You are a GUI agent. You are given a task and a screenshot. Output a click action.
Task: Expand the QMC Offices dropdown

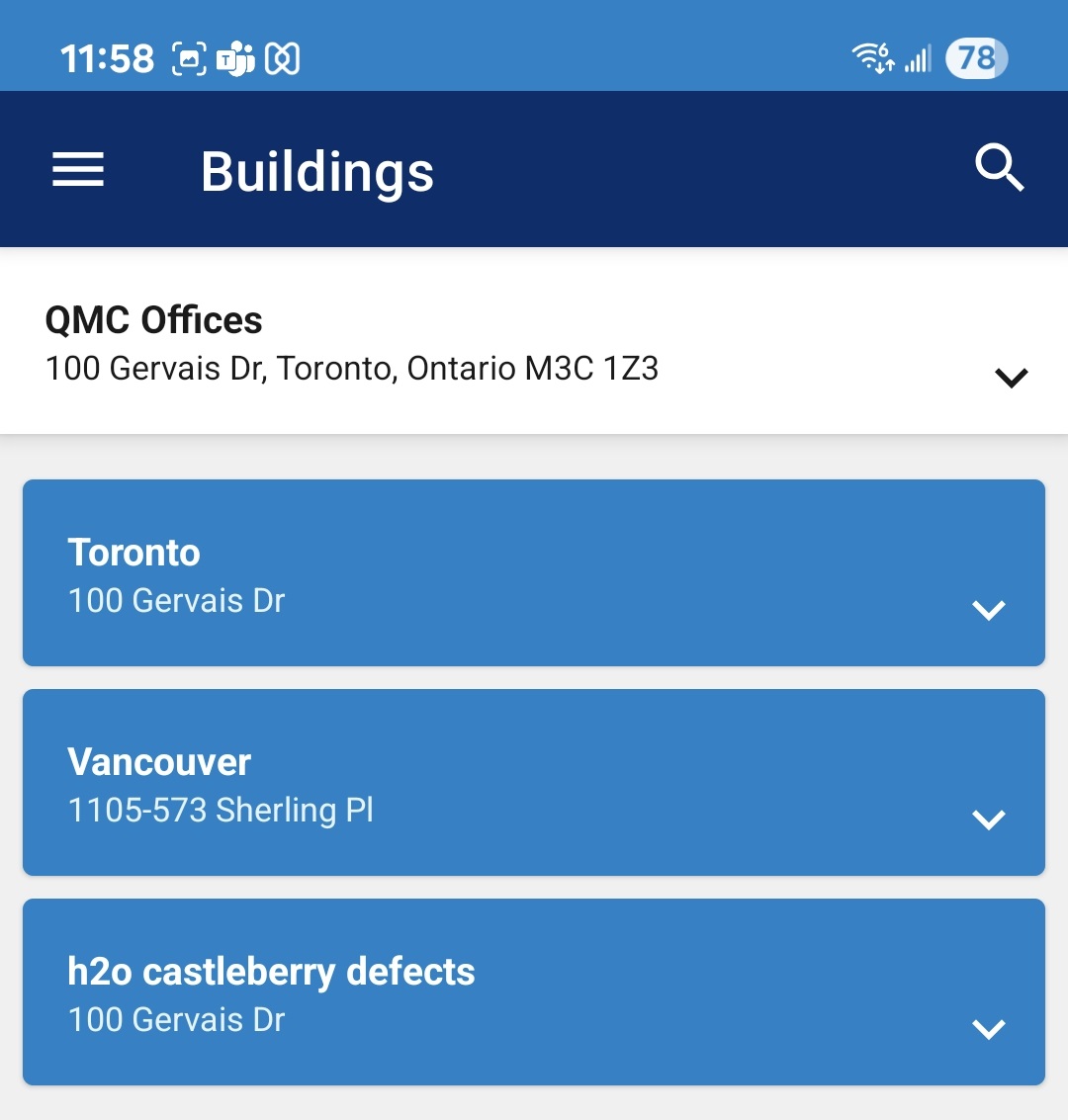click(x=1011, y=377)
